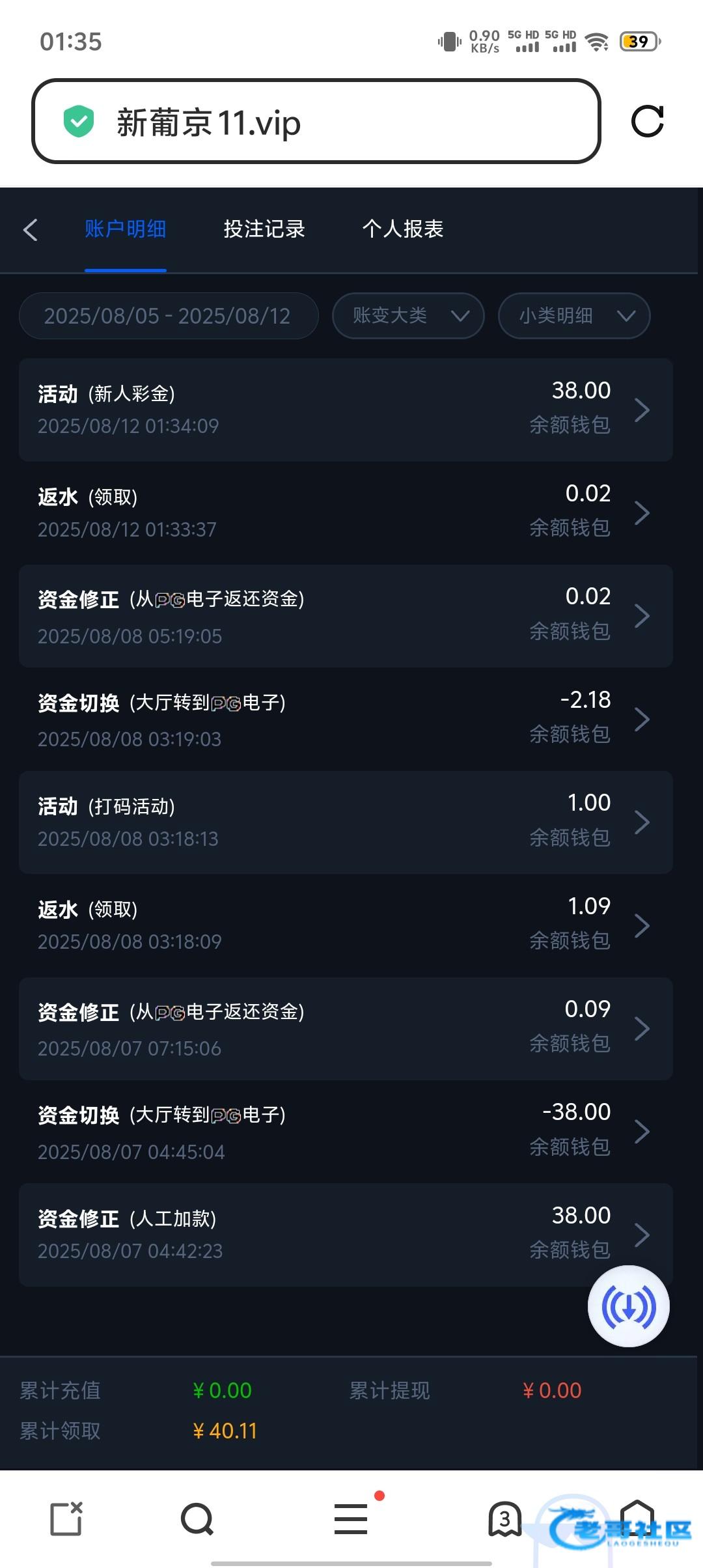Reload the page with the refresh icon
This screenshot has width=703, height=1568.
click(647, 121)
